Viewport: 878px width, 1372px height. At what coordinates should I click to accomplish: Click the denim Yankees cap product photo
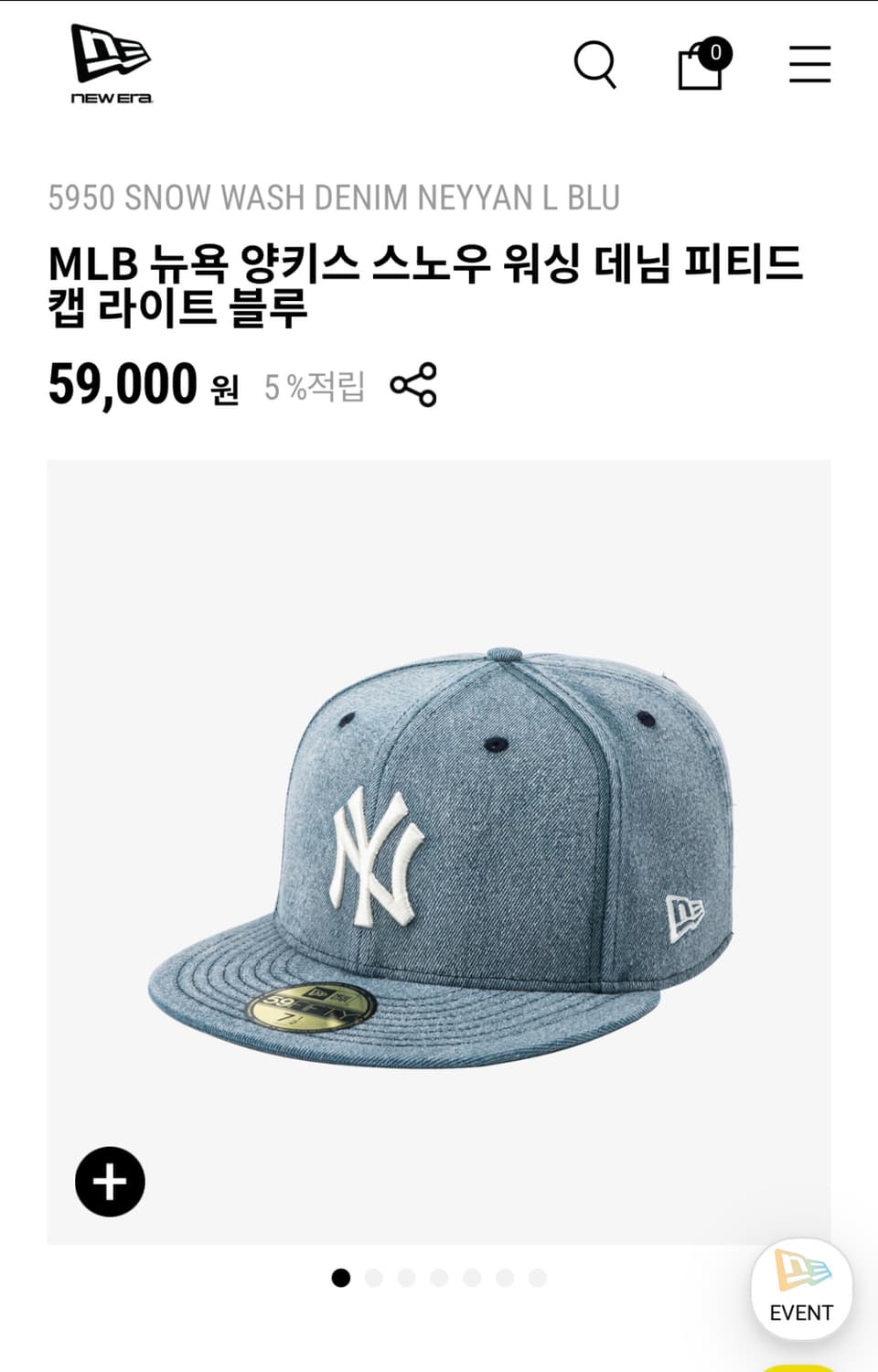439,851
